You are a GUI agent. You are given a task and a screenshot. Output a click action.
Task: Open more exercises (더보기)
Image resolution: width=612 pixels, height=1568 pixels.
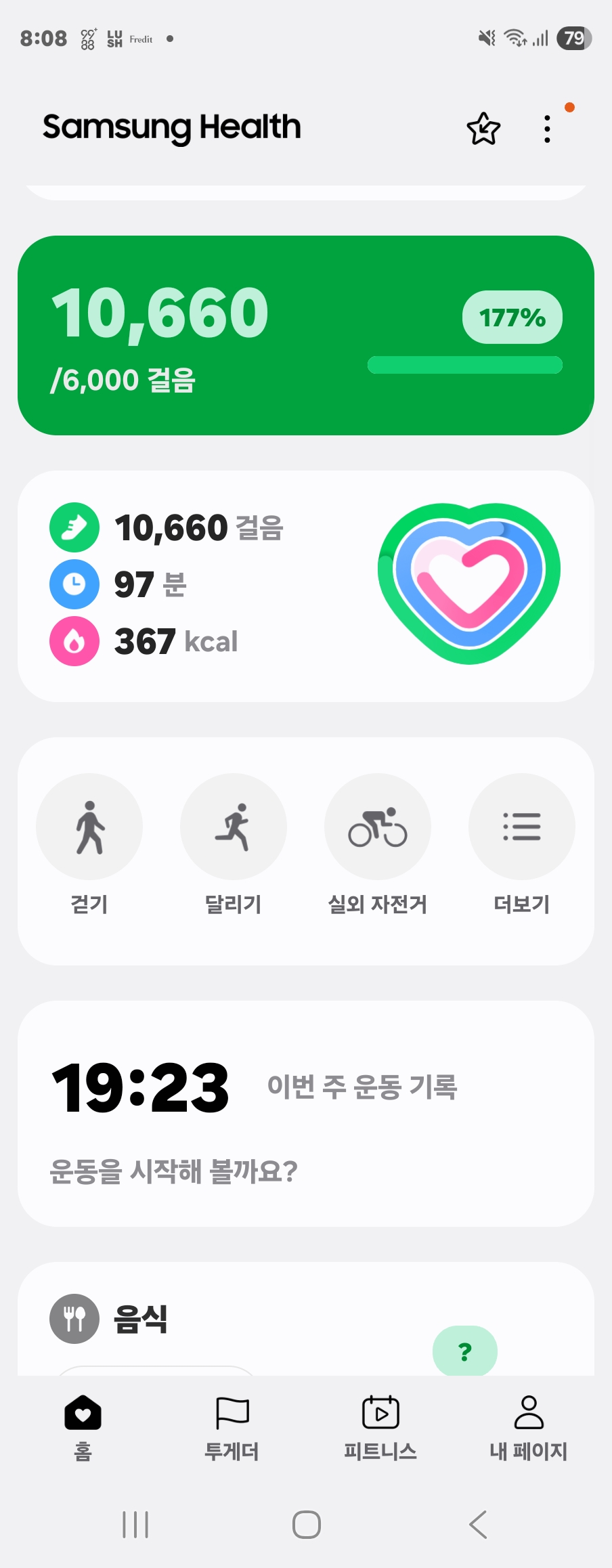[x=521, y=827]
